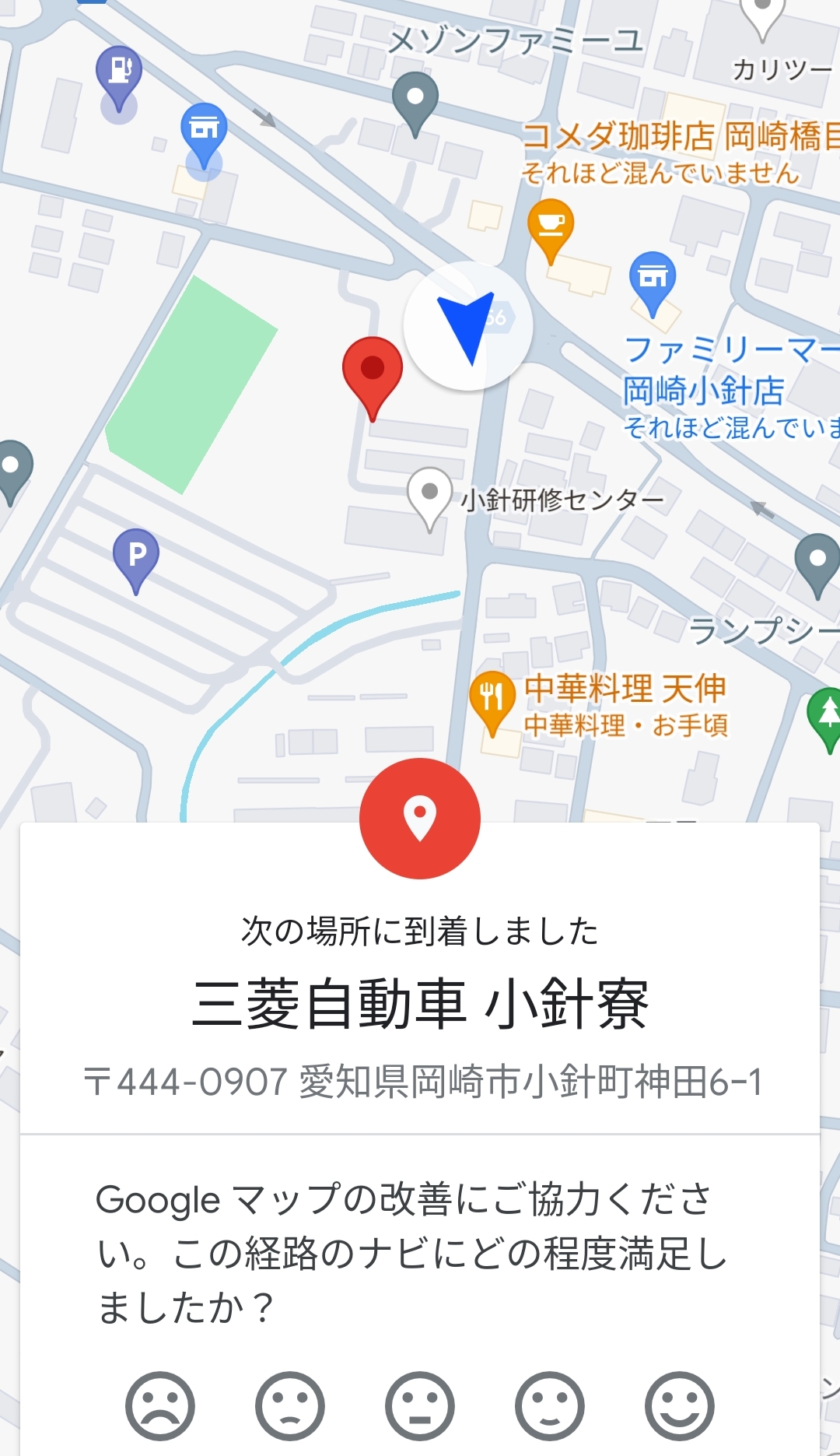Tap the blue current location arrow
Viewport: 840px width, 1456px height.
click(x=468, y=327)
